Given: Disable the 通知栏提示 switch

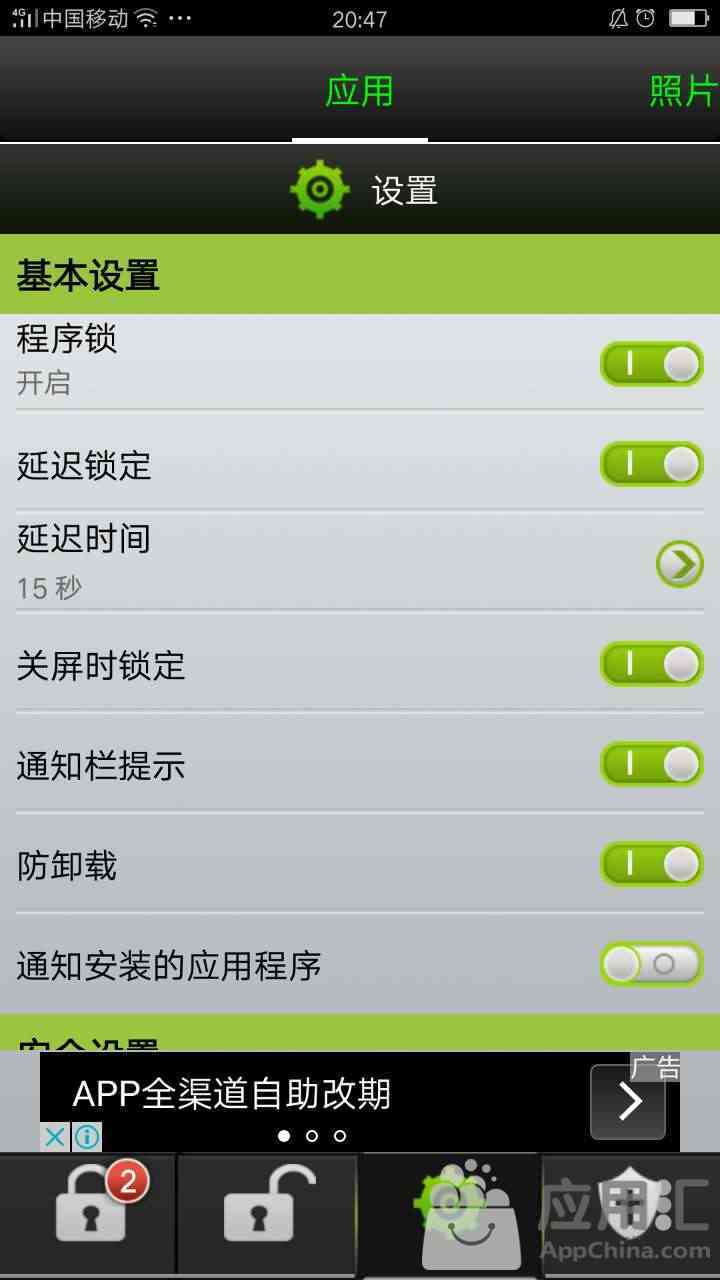Looking at the screenshot, I should (652, 764).
